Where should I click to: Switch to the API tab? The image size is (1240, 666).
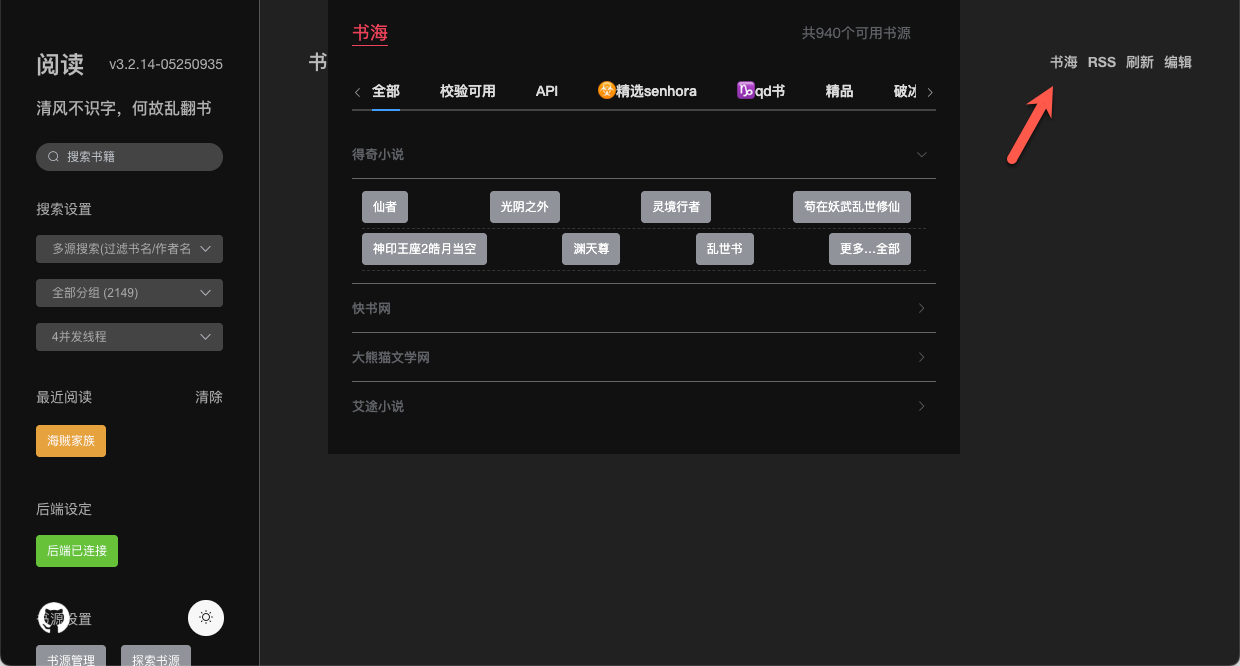tap(546, 91)
